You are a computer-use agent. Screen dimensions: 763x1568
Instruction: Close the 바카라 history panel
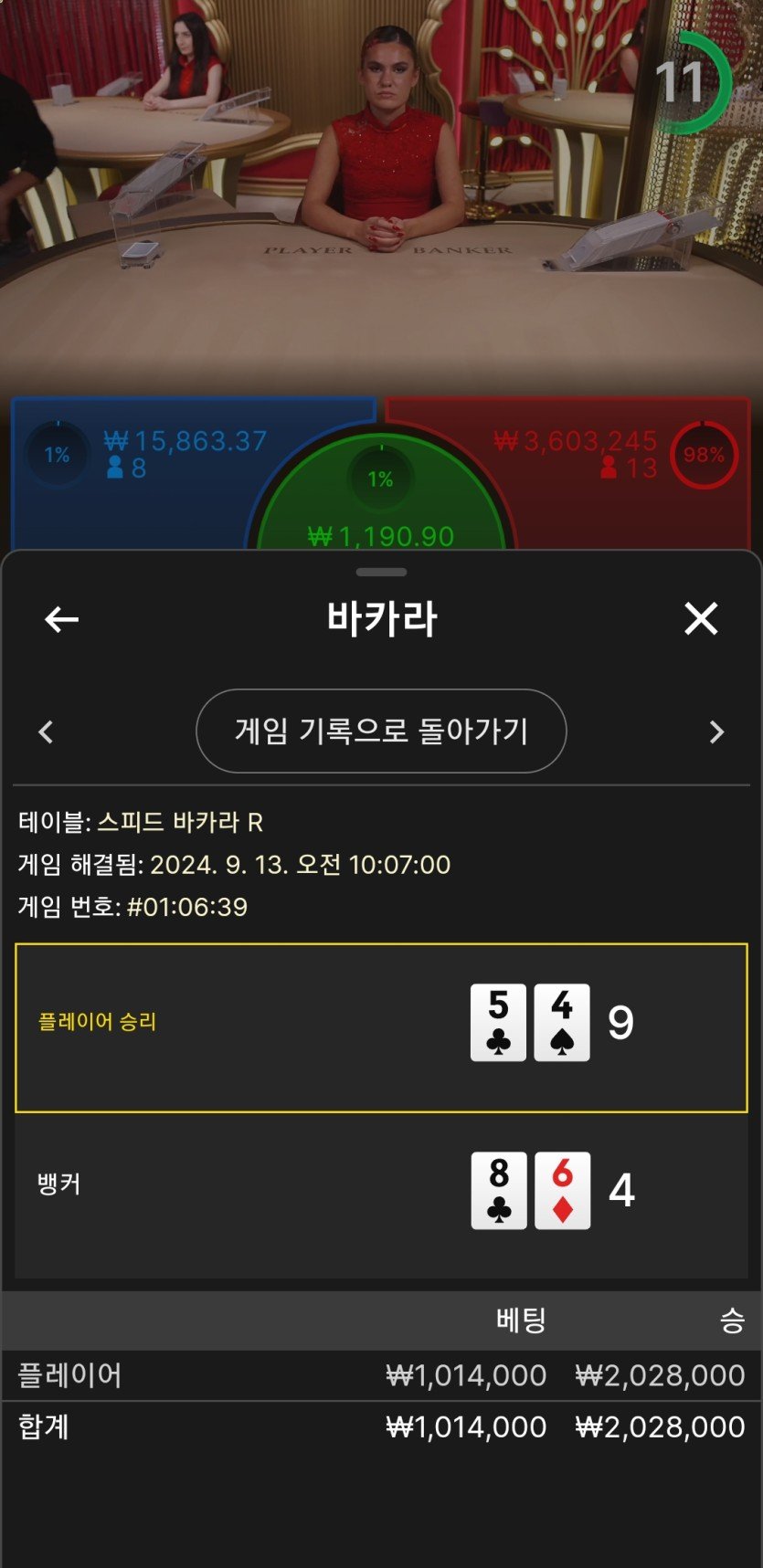[701, 619]
